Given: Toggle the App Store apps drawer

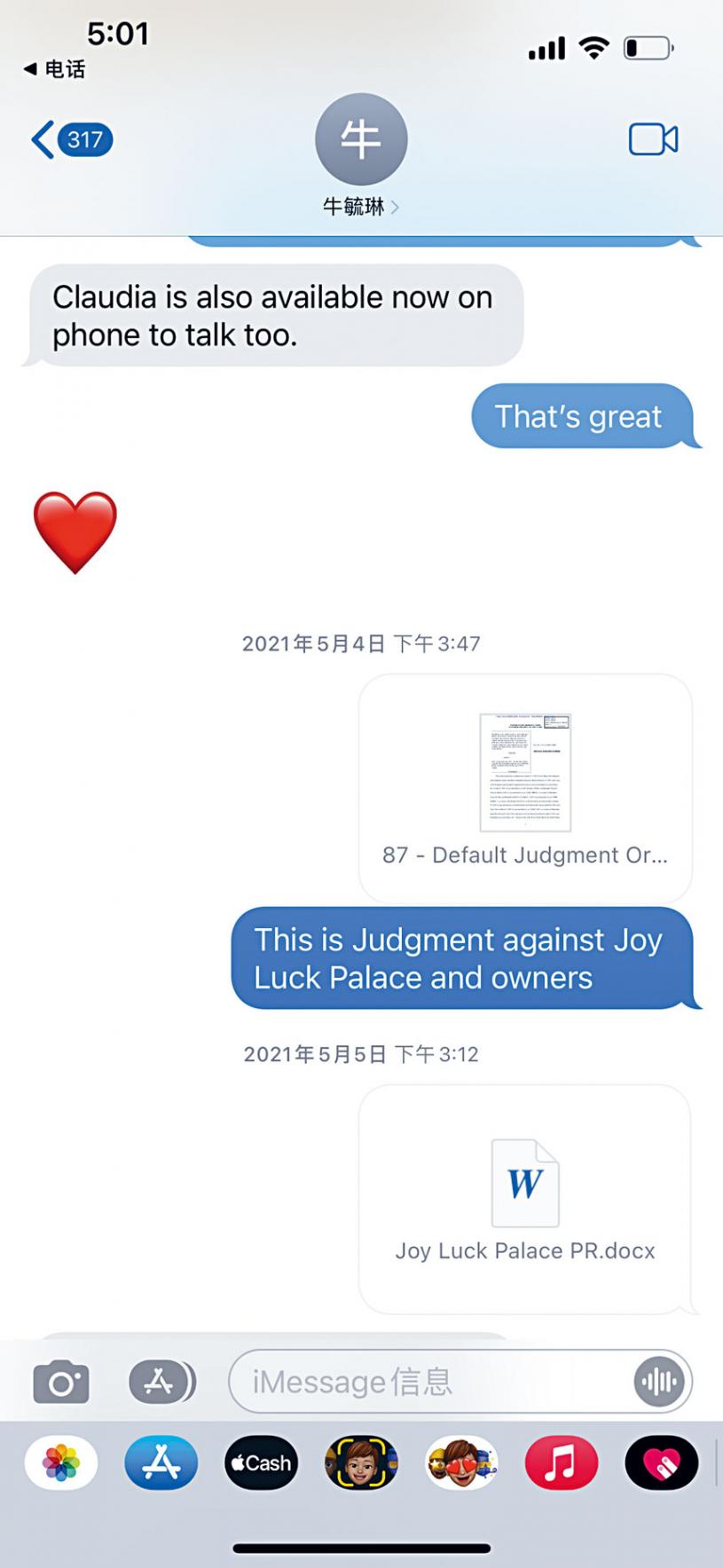Looking at the screenshot, I should coord(161,1382).
